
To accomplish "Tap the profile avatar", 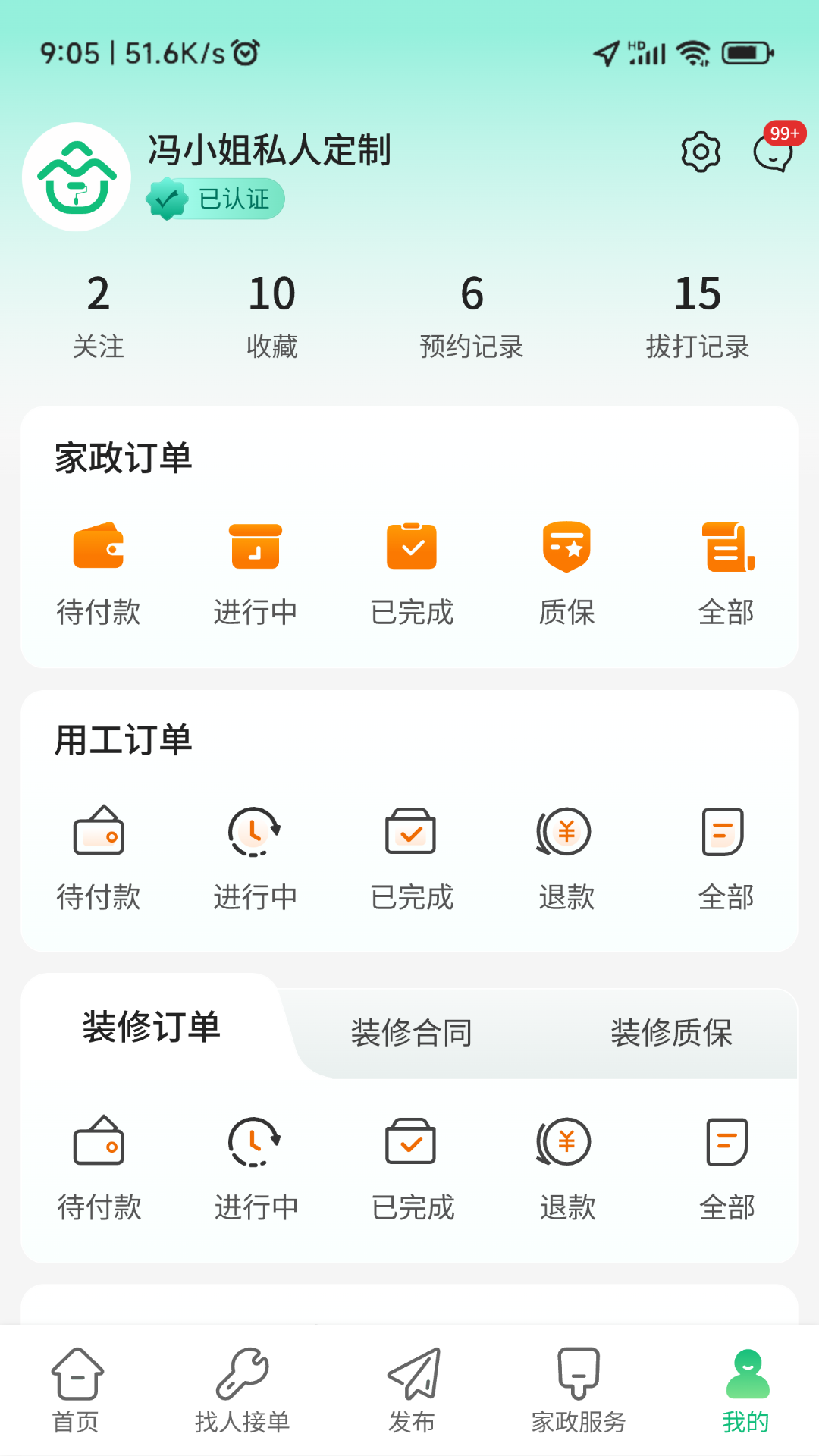I will tap(77, 177).
